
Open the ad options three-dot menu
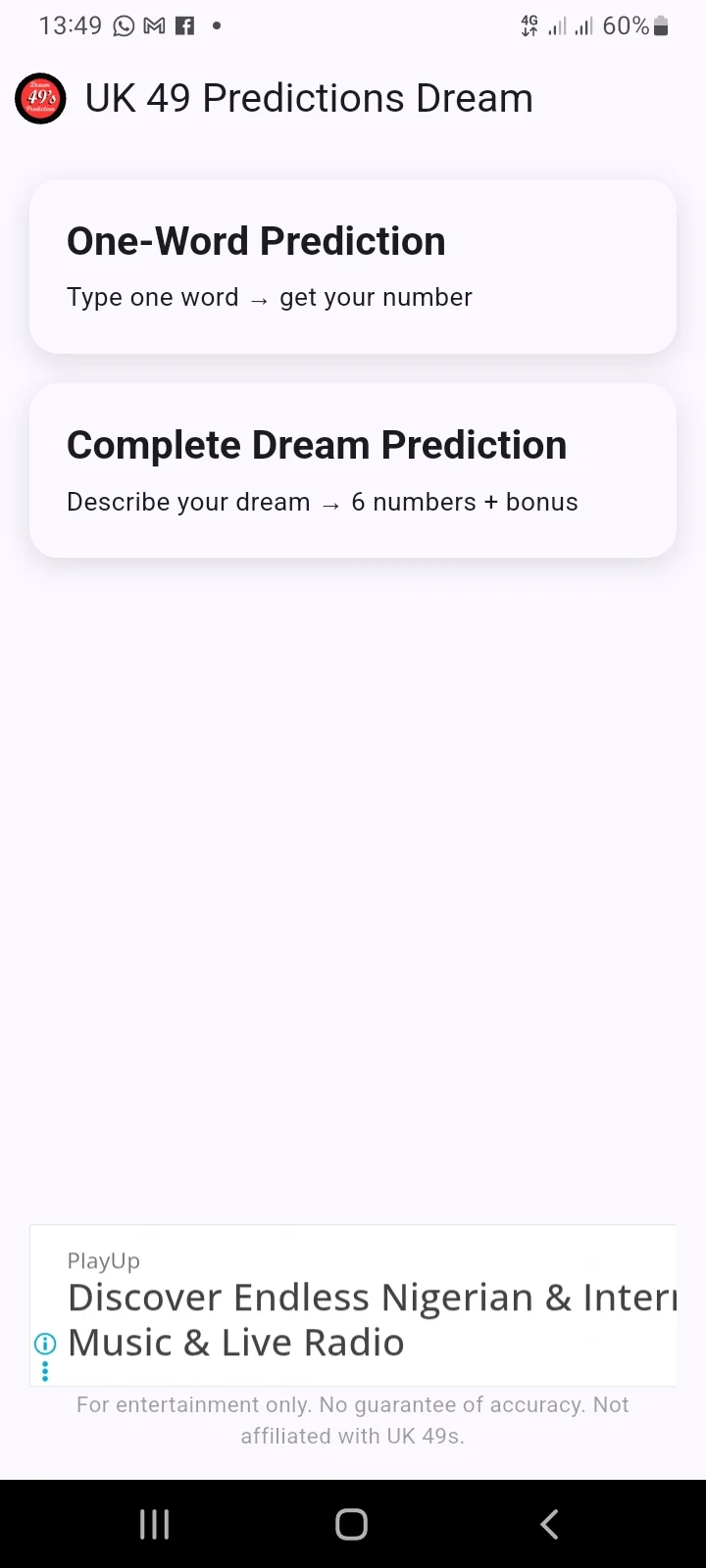[45, 1369]
